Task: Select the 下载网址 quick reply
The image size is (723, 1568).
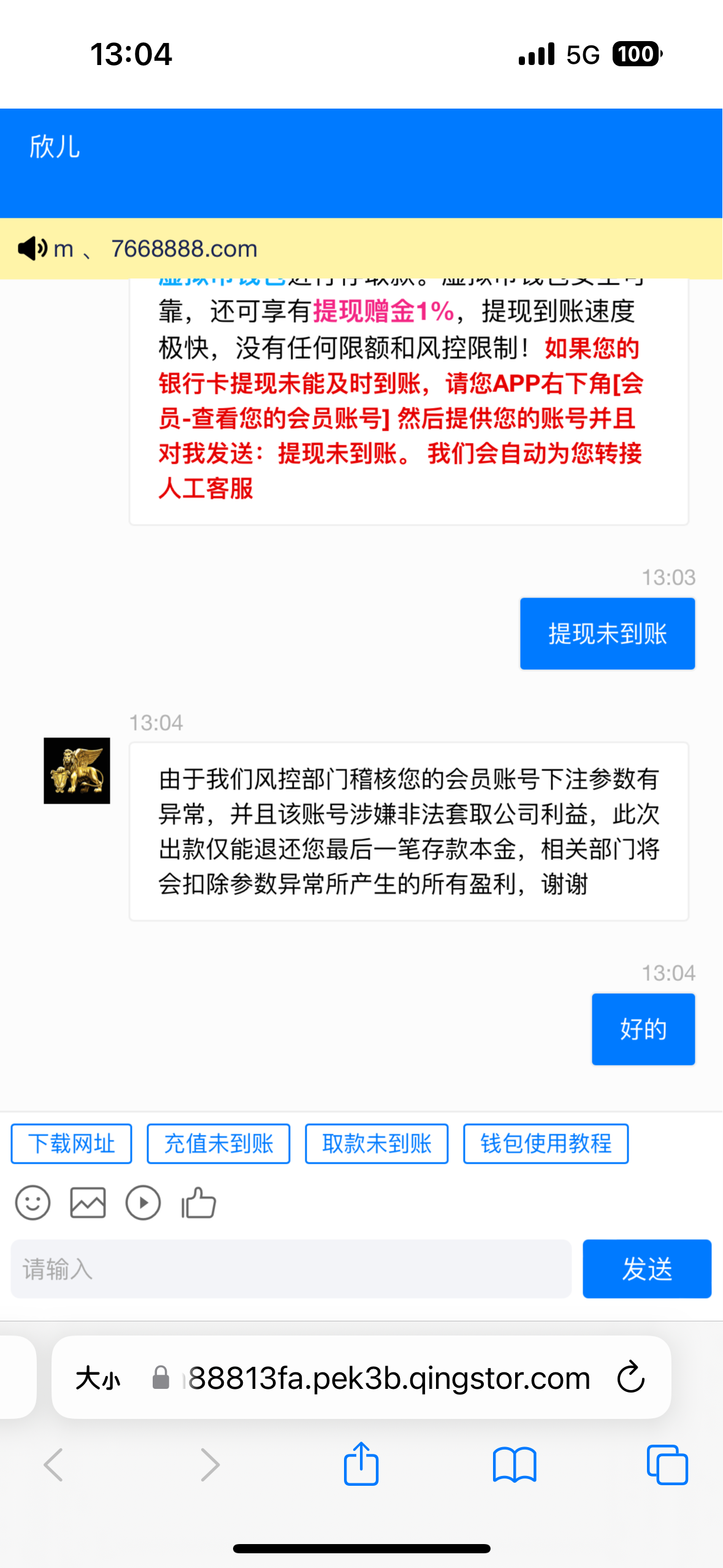Action: 71,1143
